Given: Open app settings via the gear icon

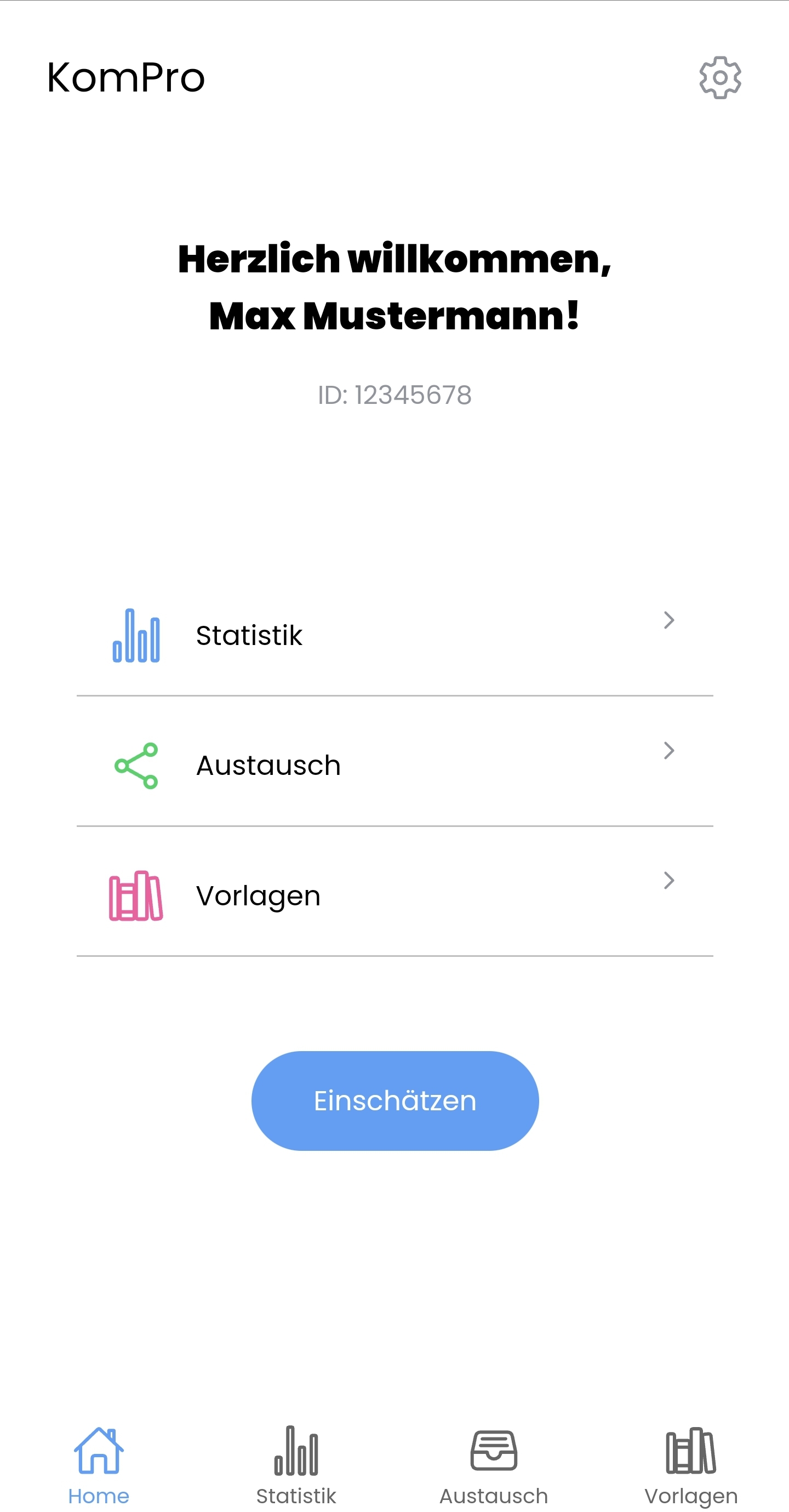Looking at the screenshot, I should [x=720, y=77].
